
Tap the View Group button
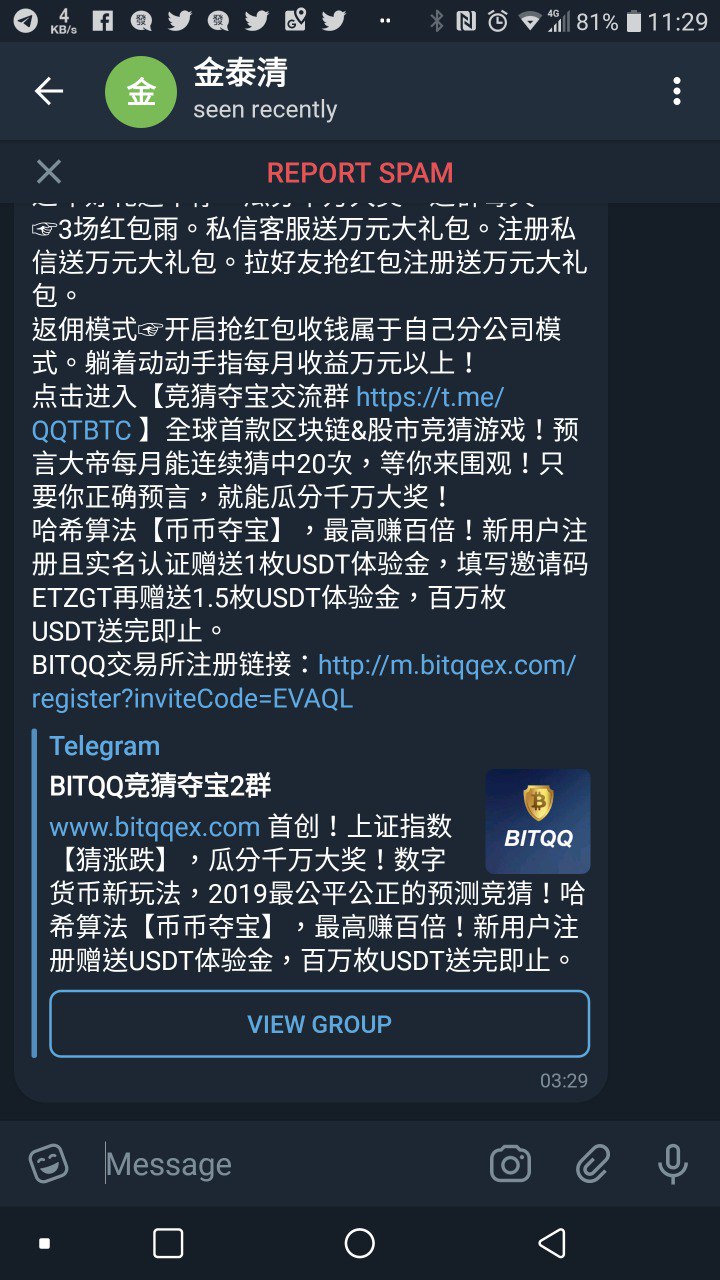[319, 1024]
